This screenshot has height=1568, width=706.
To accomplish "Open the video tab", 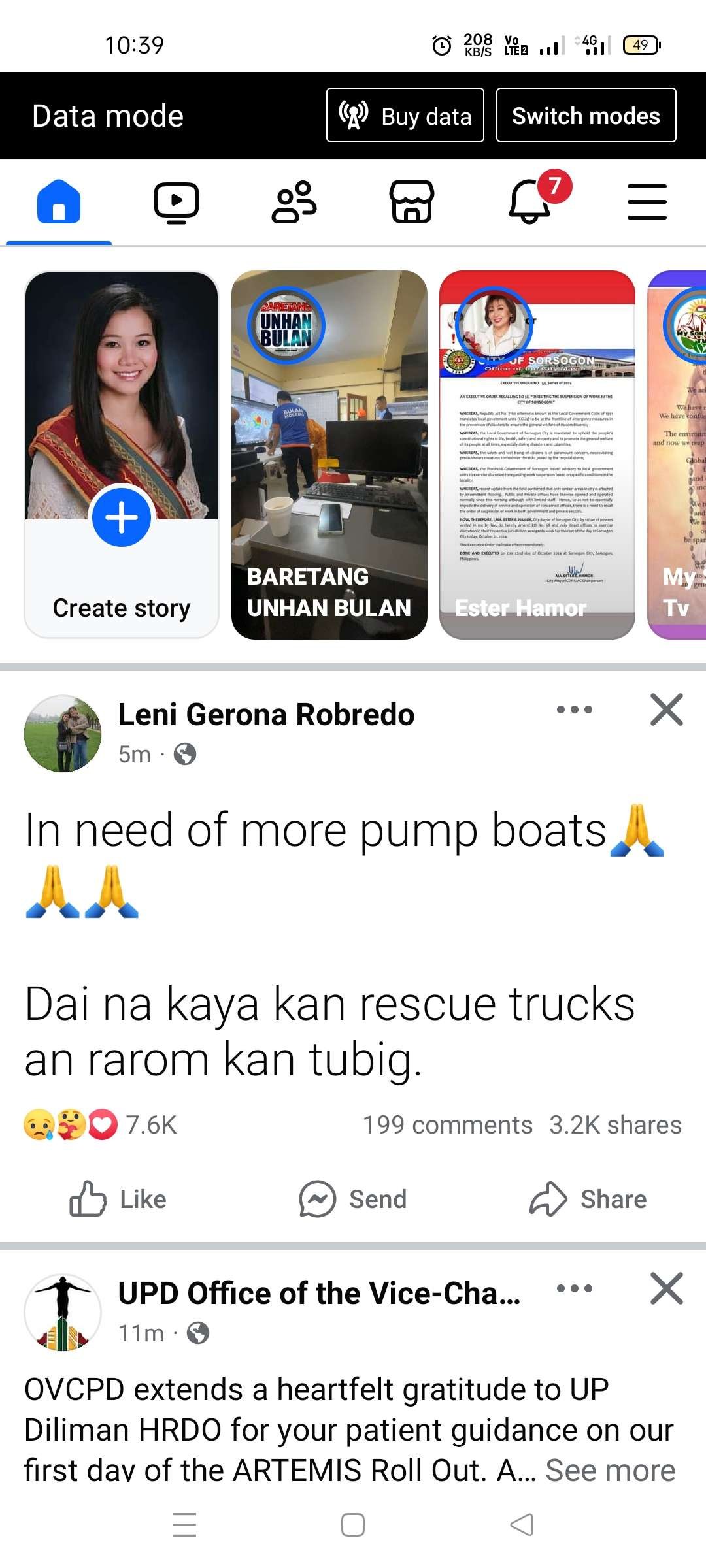I will [x=176, y=202].
